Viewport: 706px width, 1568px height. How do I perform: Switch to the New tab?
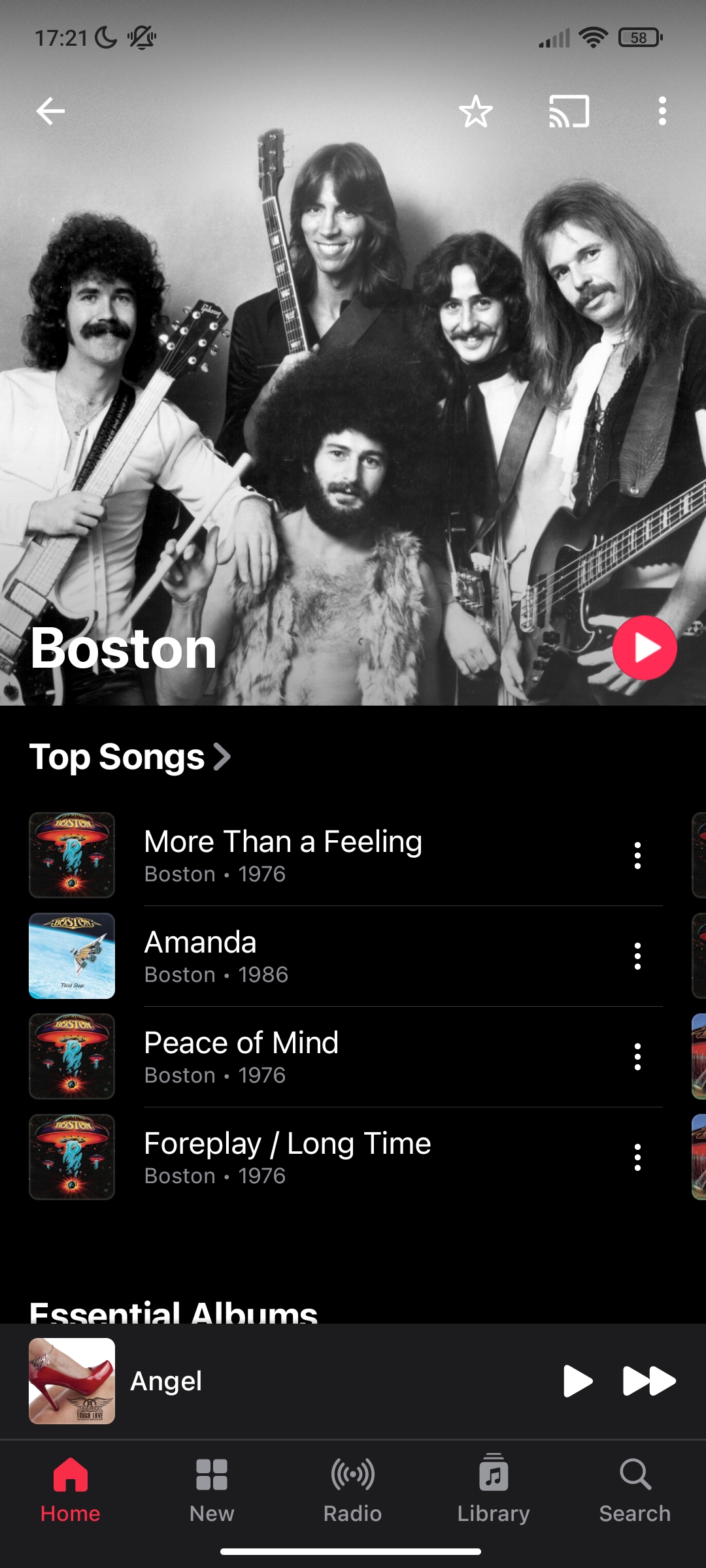[212, 1490]
